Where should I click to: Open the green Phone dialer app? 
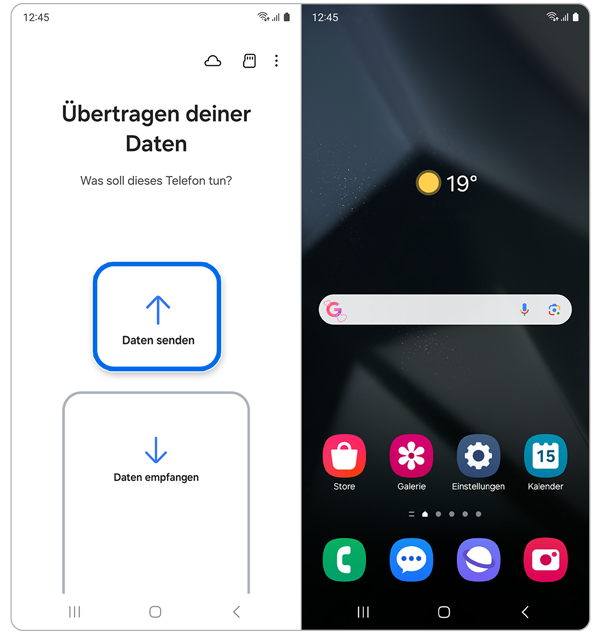[344, 560]
